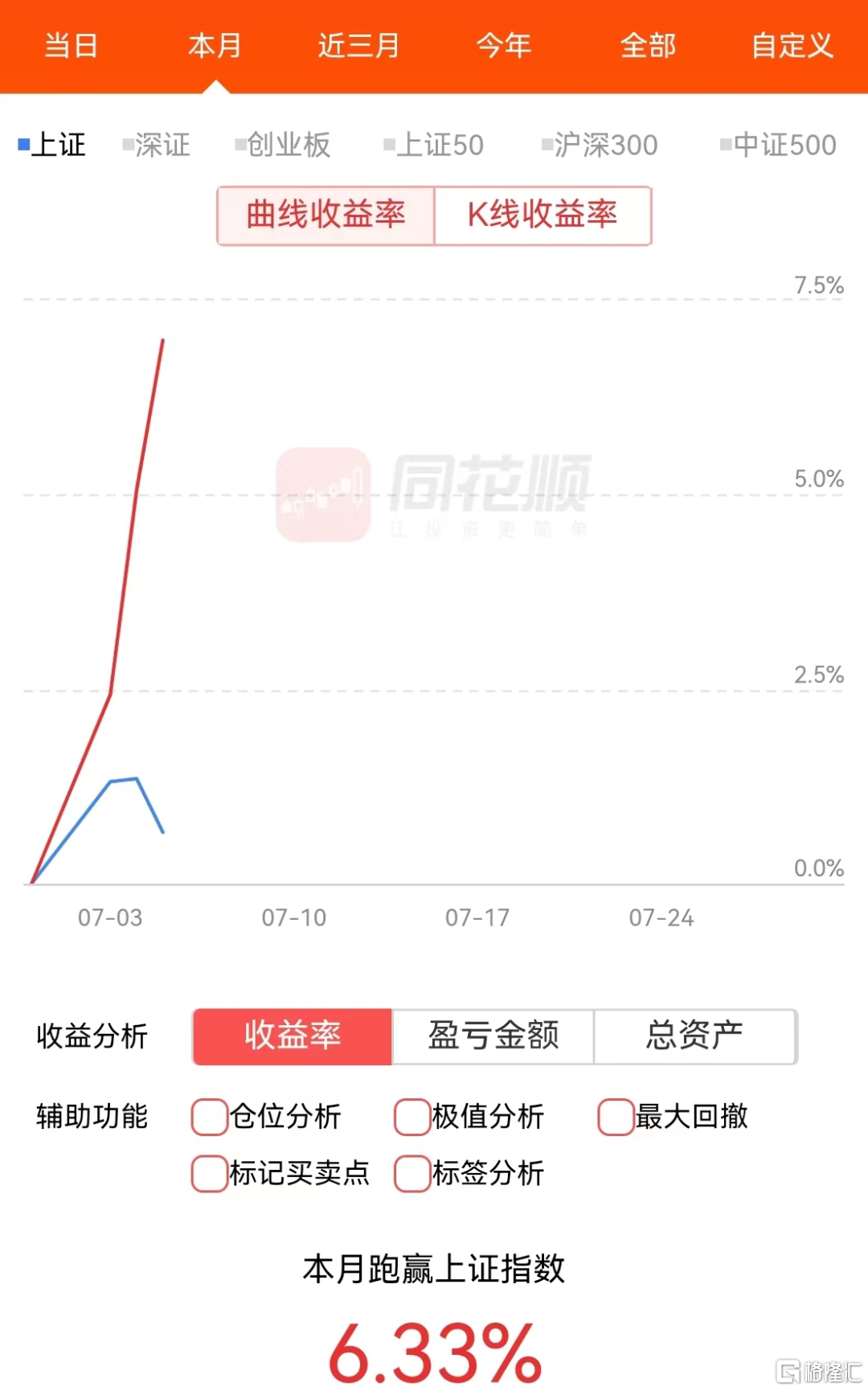The image size is (868, 1391).
Task: Show the 全部 period tab
Action: (648, 46)
